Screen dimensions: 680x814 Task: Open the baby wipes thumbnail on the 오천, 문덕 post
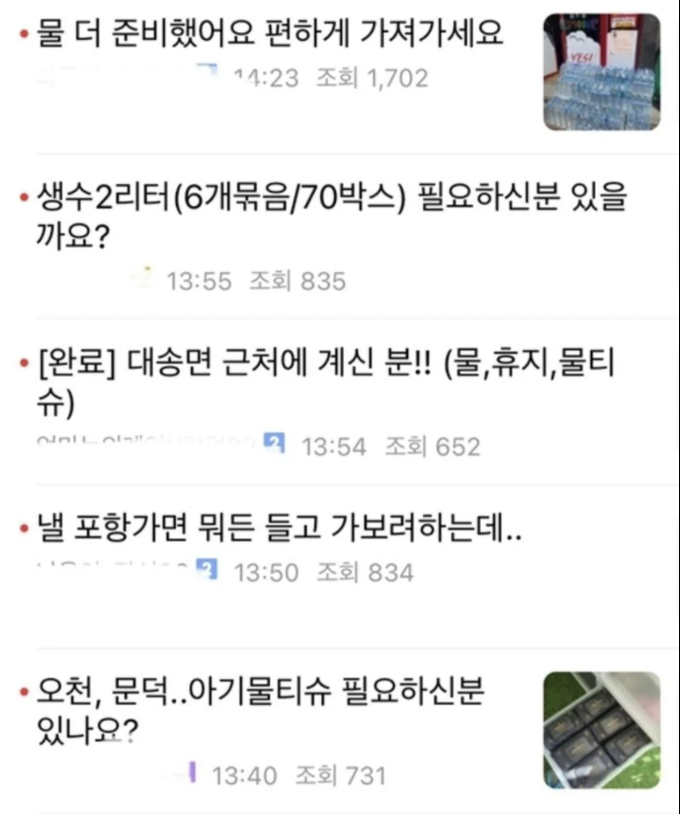coord(601,730)
